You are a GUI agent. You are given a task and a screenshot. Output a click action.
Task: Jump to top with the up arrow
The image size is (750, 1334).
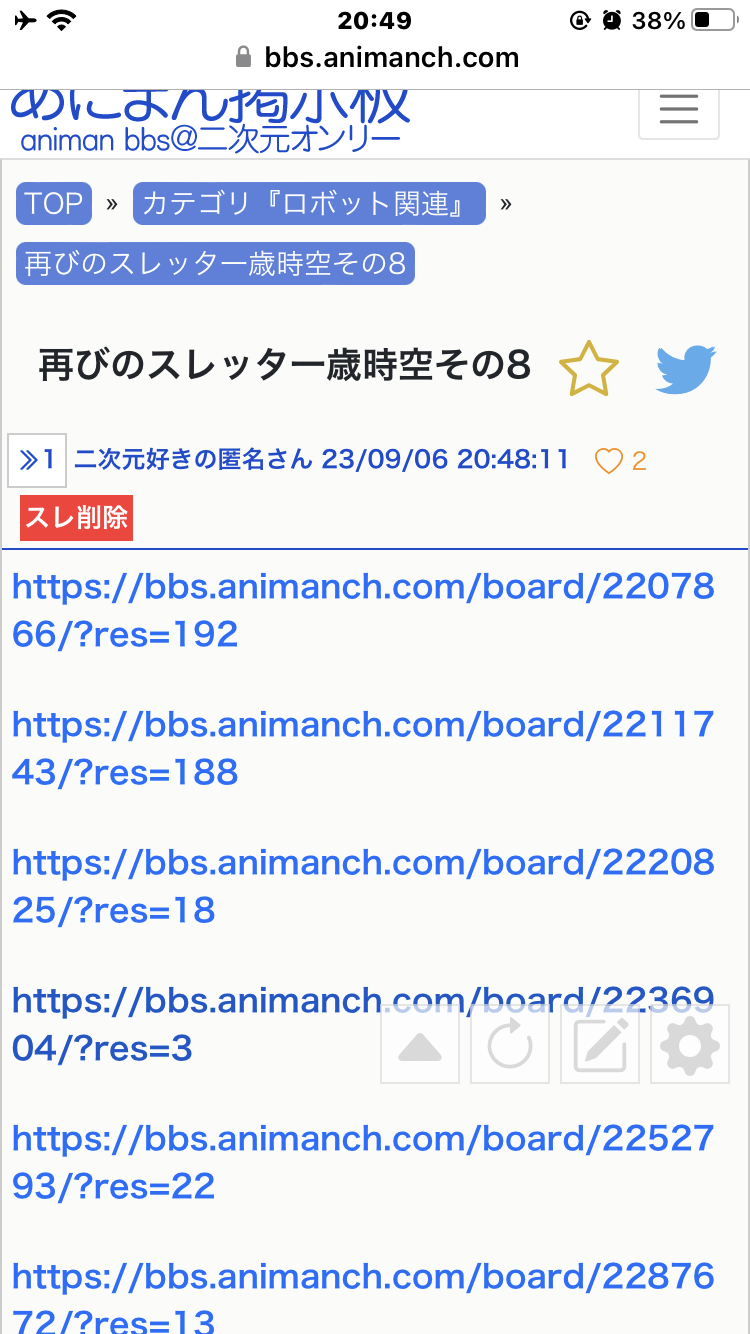point(420,1046)
